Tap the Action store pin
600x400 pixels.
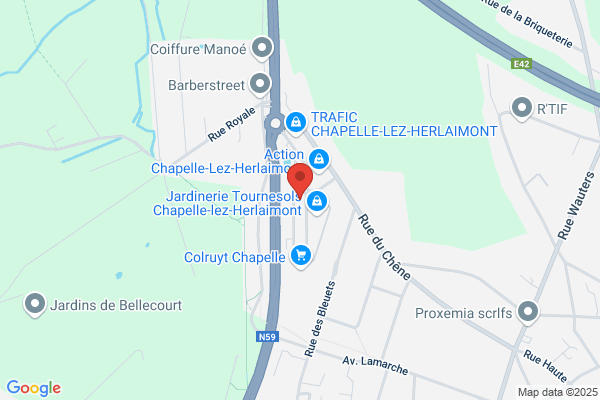[319, 160]
